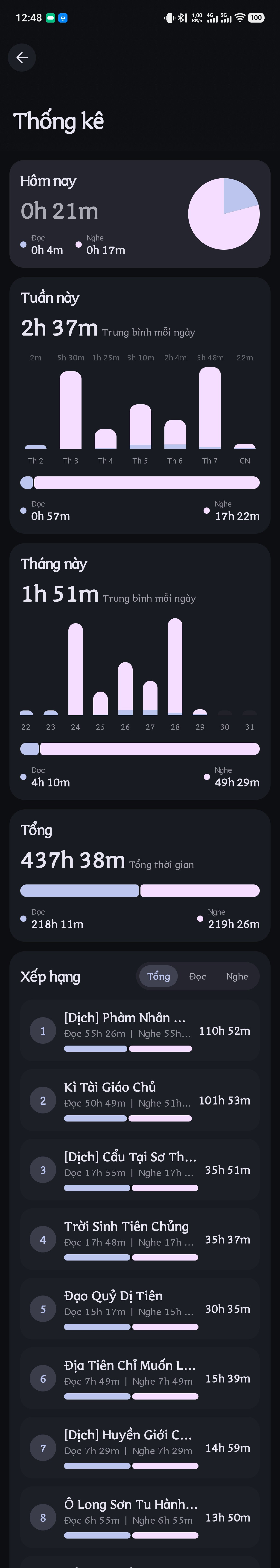Open Địa Tiên Chỉ Muốn L... entry
The height and width of the screenshot is (1568, 280).
click(140, 1378)
